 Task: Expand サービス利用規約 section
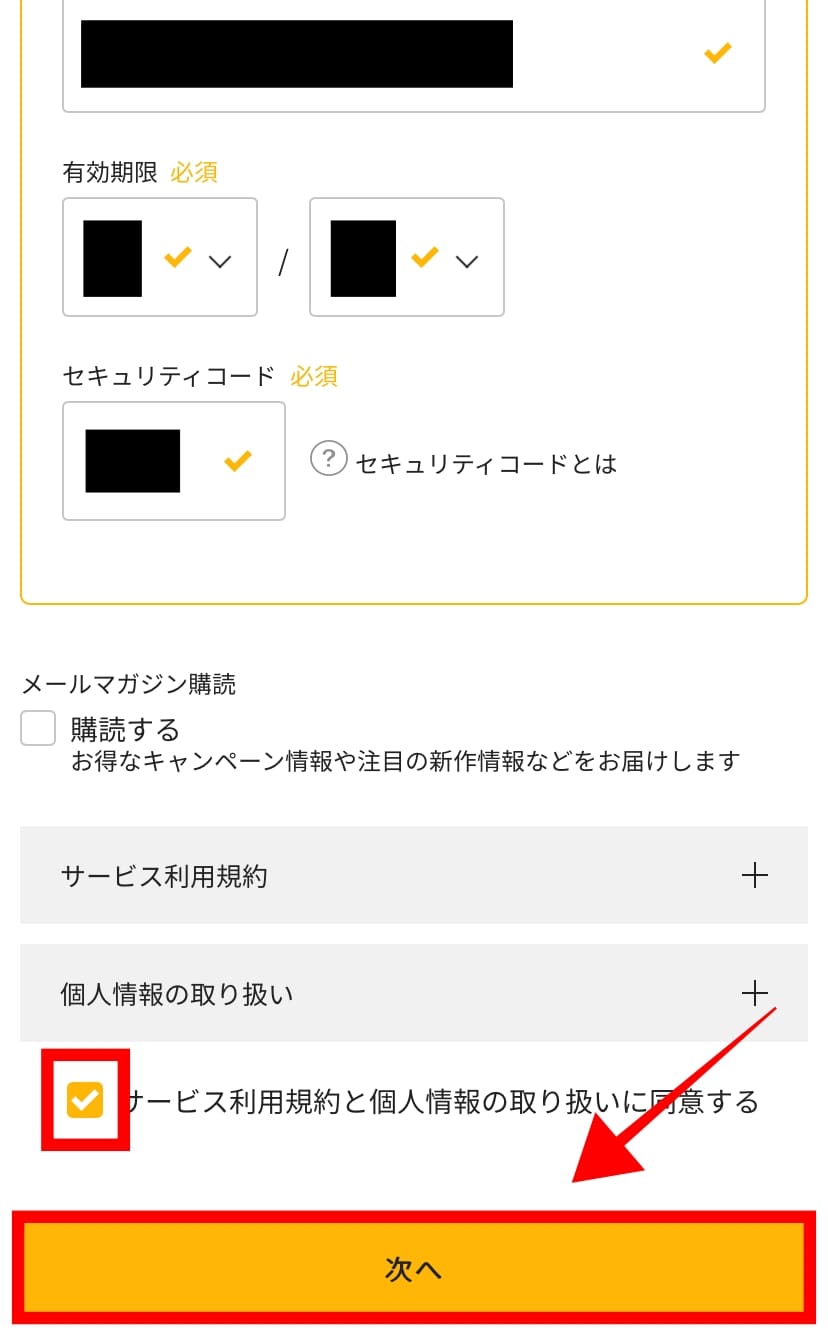pyautogui.click(x=413, y=876)
